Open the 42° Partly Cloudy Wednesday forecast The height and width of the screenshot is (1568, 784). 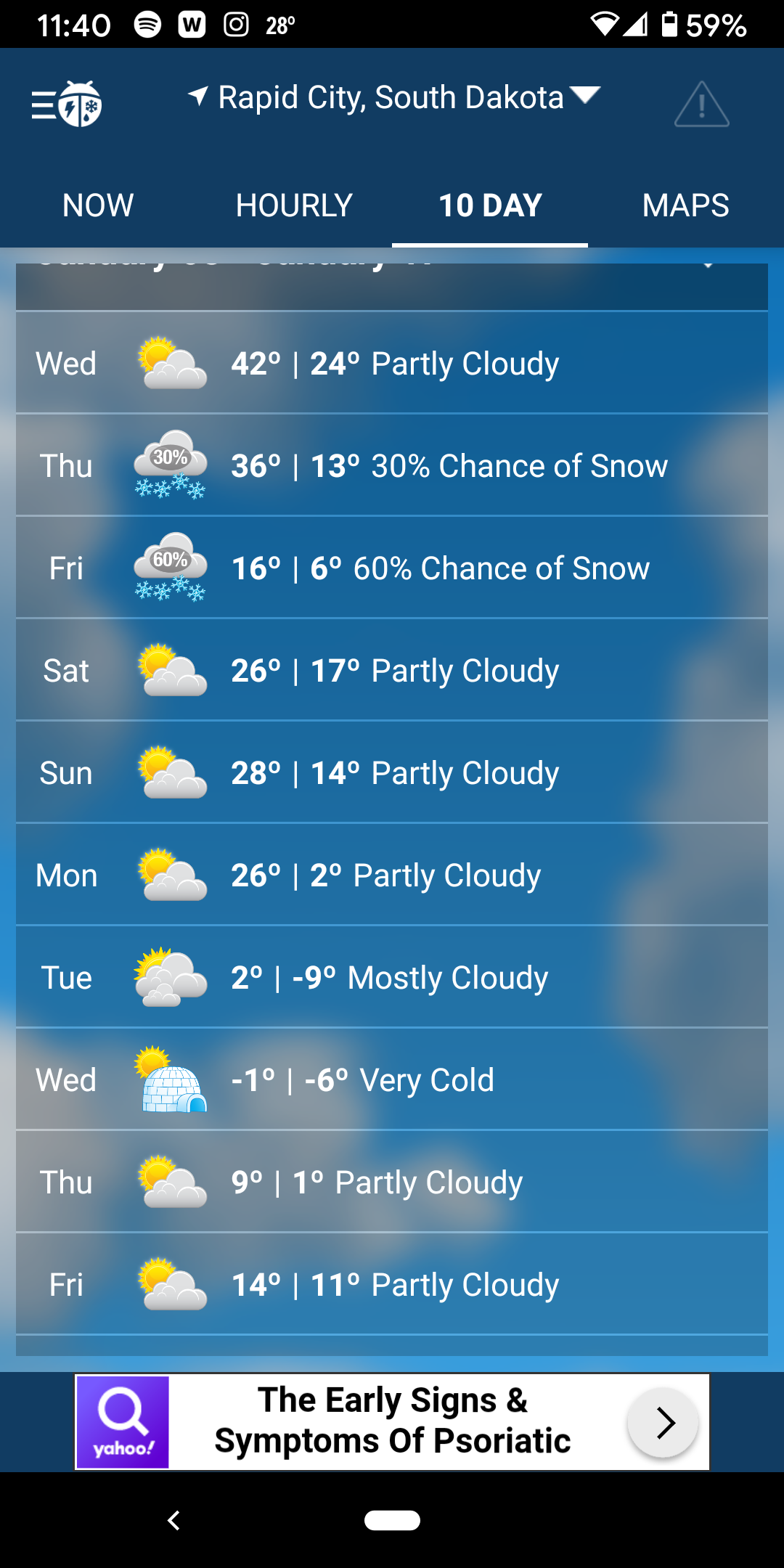click(x=392, y=363)
